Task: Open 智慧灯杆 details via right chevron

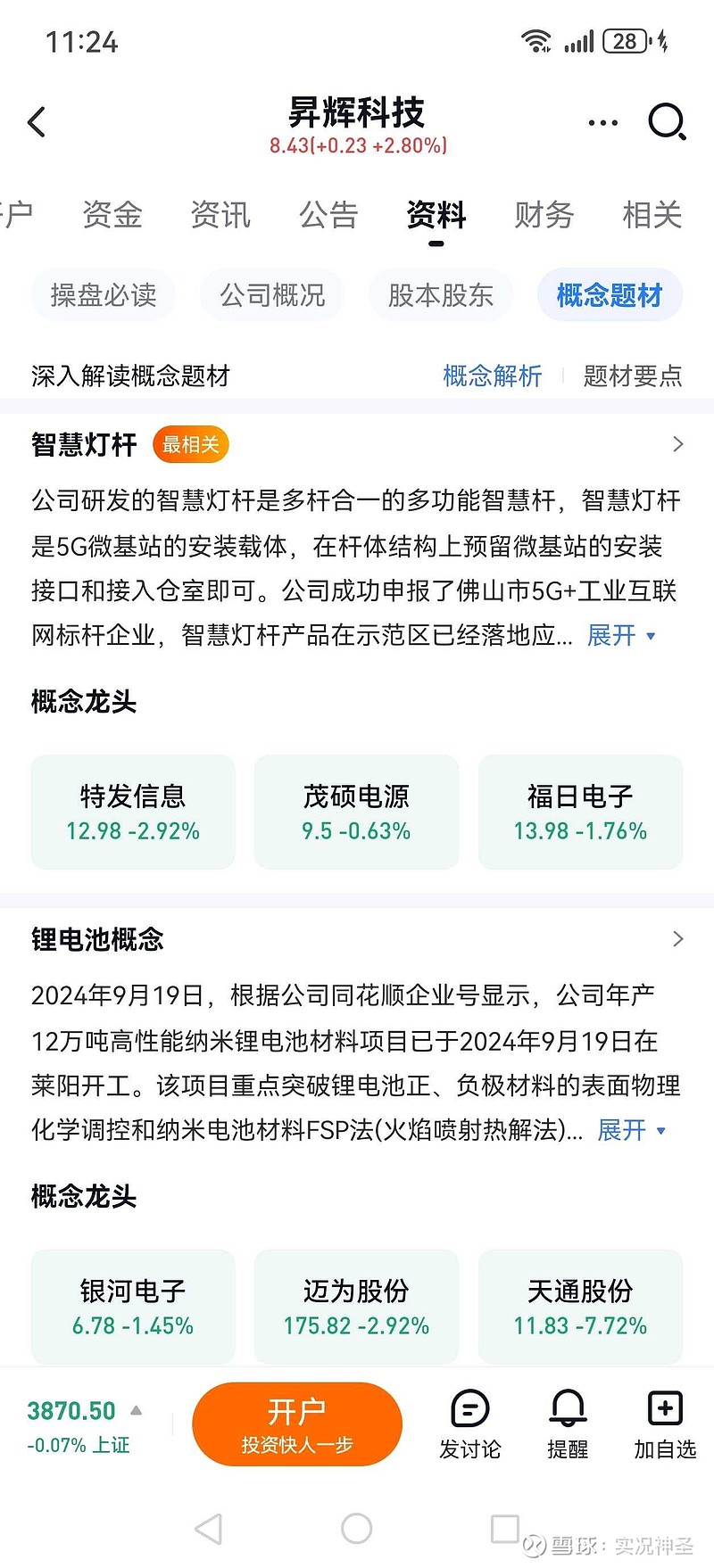Action: (678, 444)
